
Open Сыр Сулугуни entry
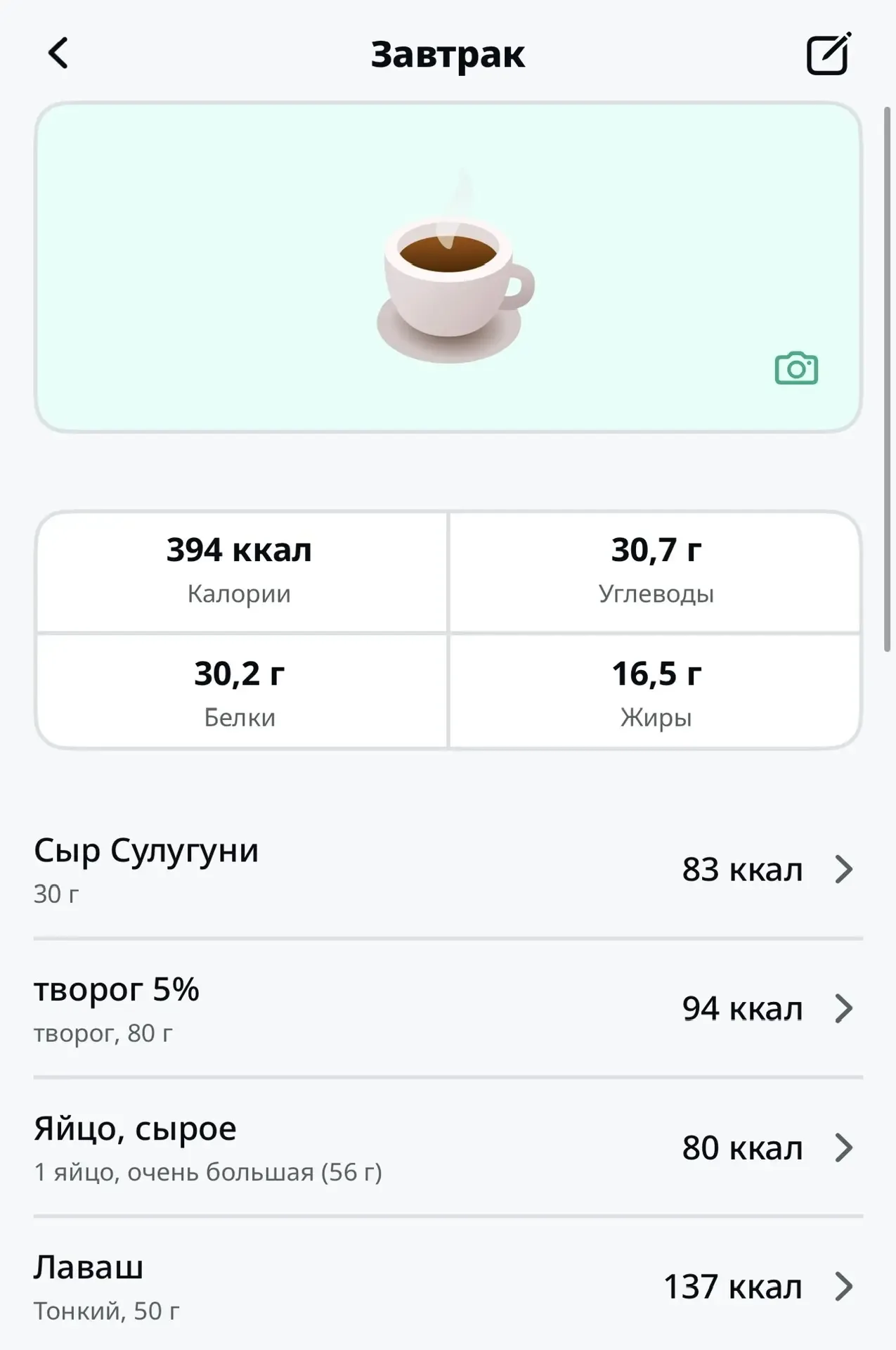[448, 870]
